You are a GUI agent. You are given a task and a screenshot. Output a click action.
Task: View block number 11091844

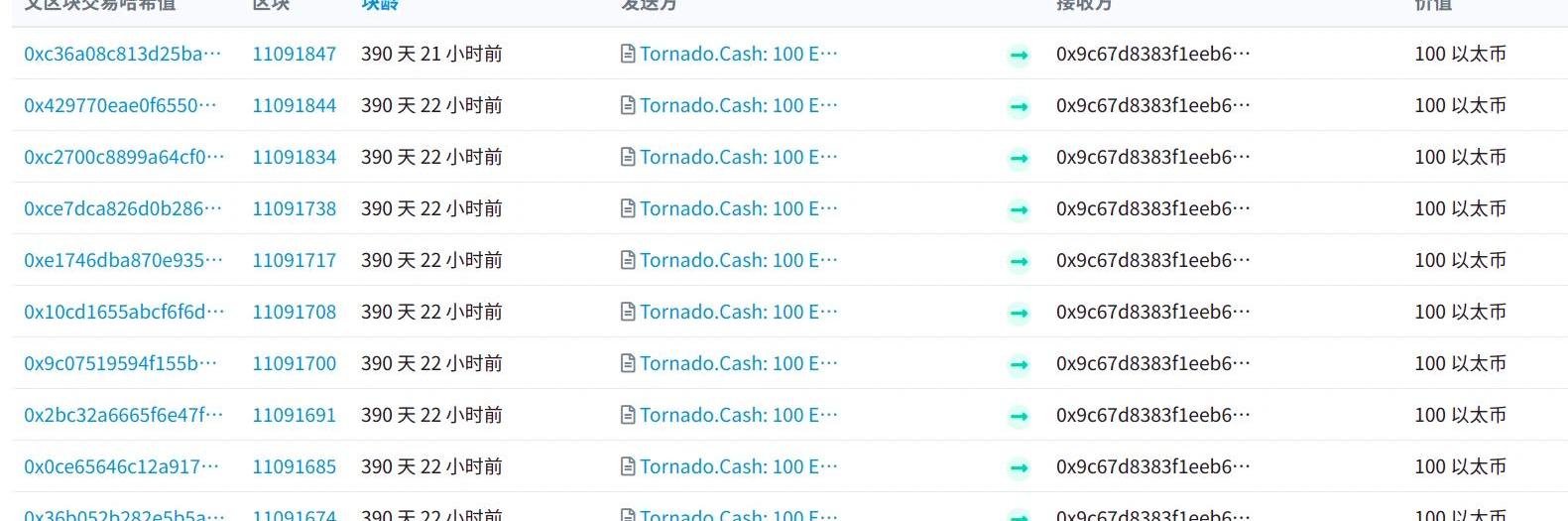(x=294, y=105)
